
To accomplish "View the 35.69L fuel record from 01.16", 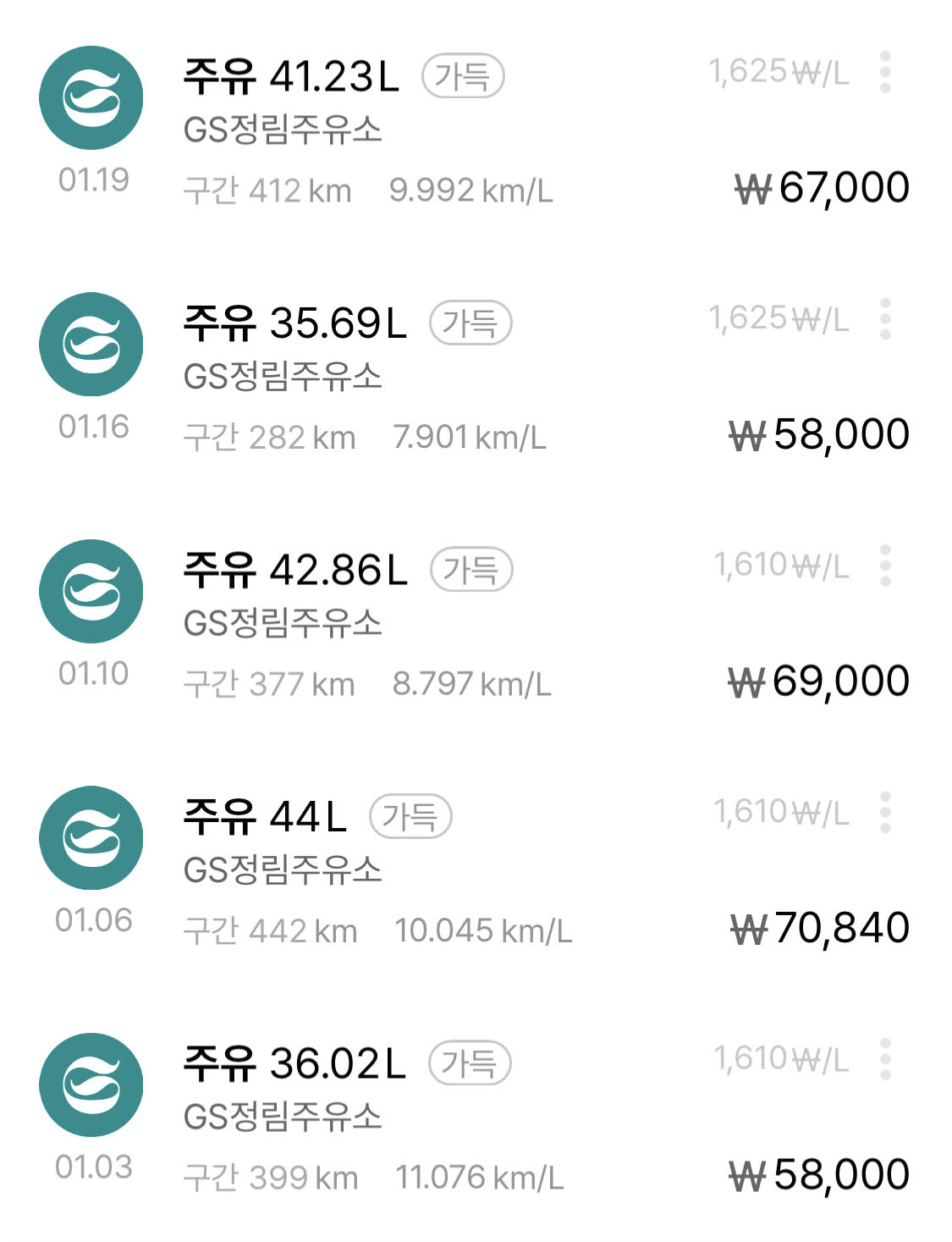I will tap(474, 378).
